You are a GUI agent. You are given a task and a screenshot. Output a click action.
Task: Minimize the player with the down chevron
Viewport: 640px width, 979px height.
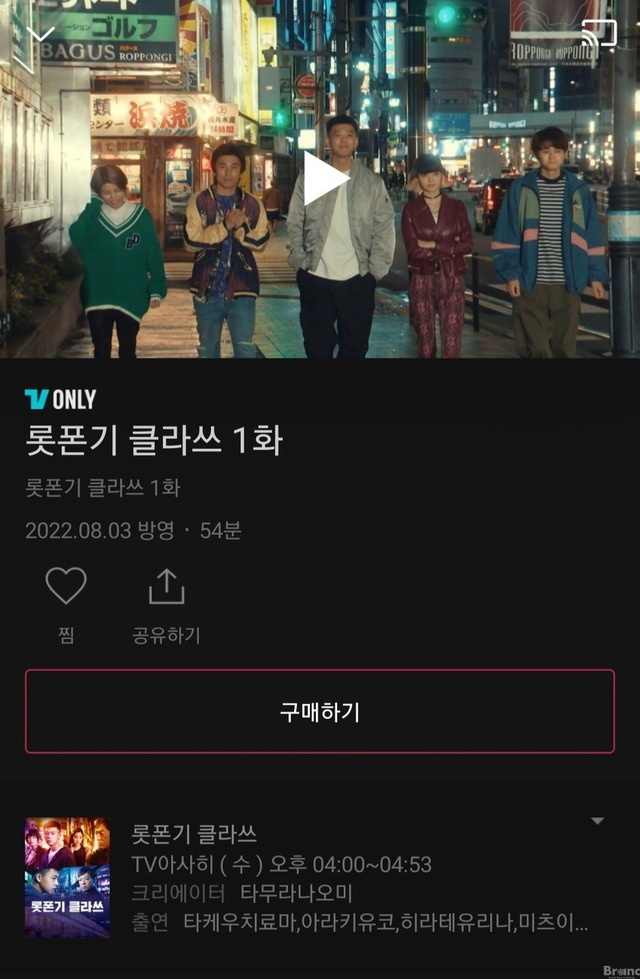pyautogui.click(x=41, y=35)
